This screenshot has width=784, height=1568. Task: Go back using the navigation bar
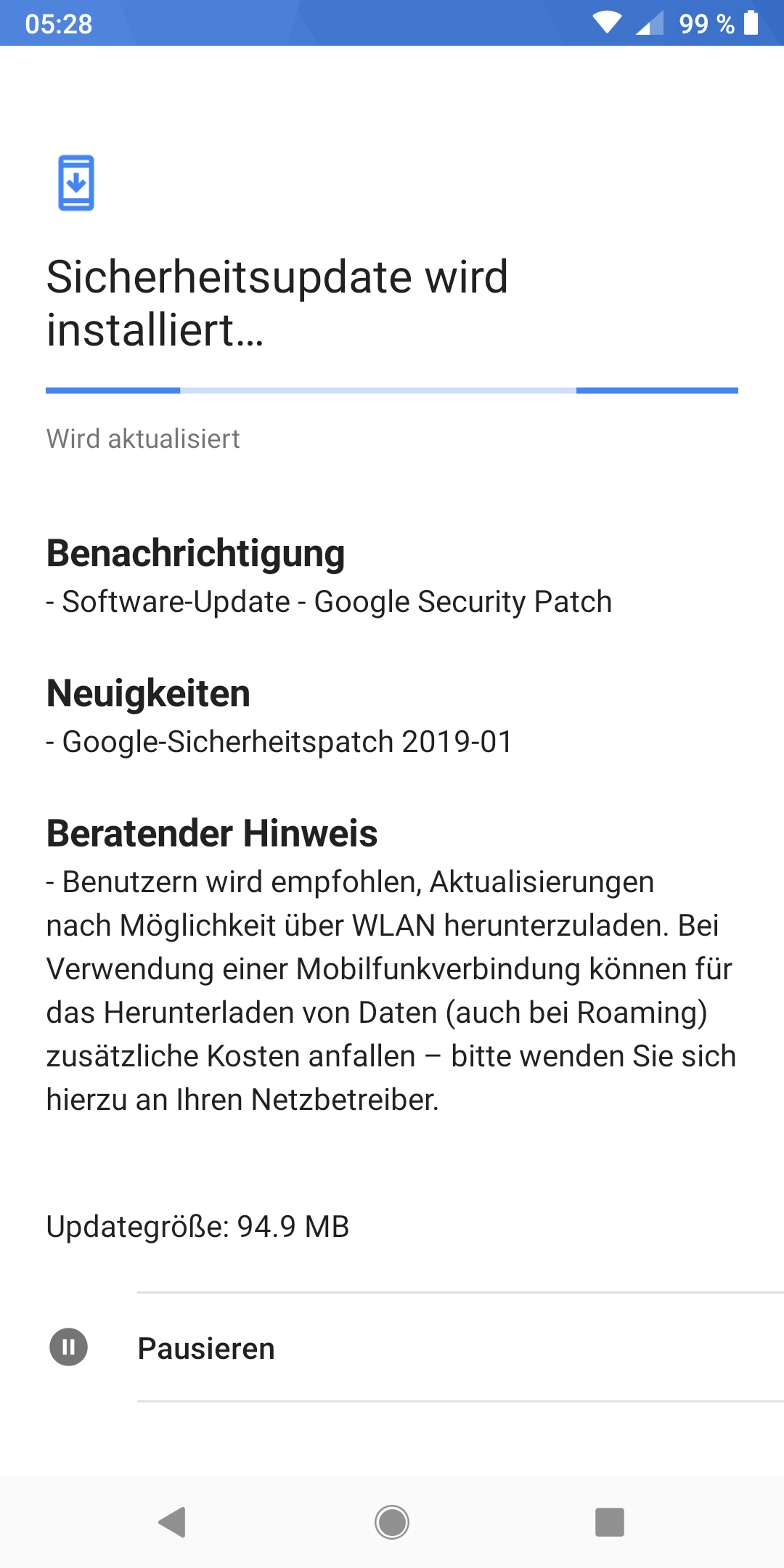[173, 1522]
